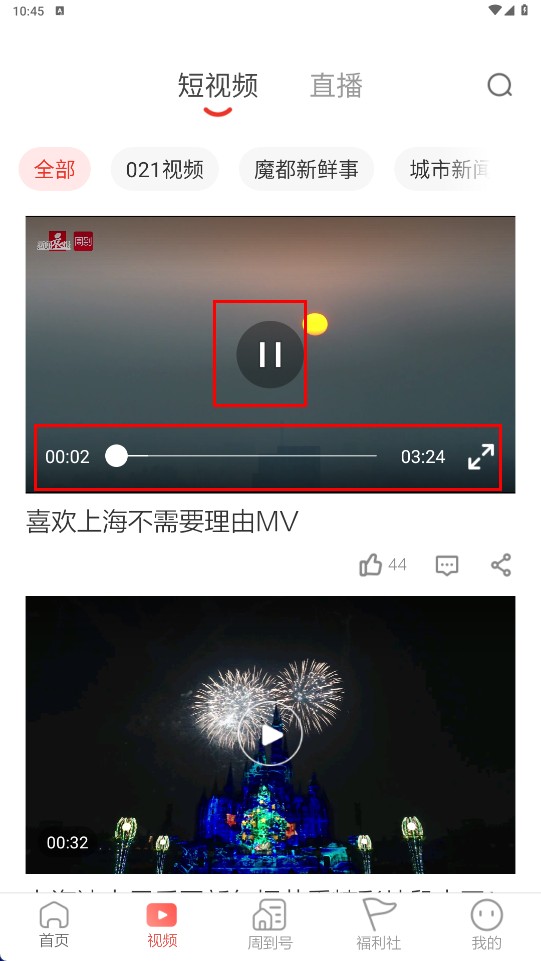Pause the playing video

(270, 354)
